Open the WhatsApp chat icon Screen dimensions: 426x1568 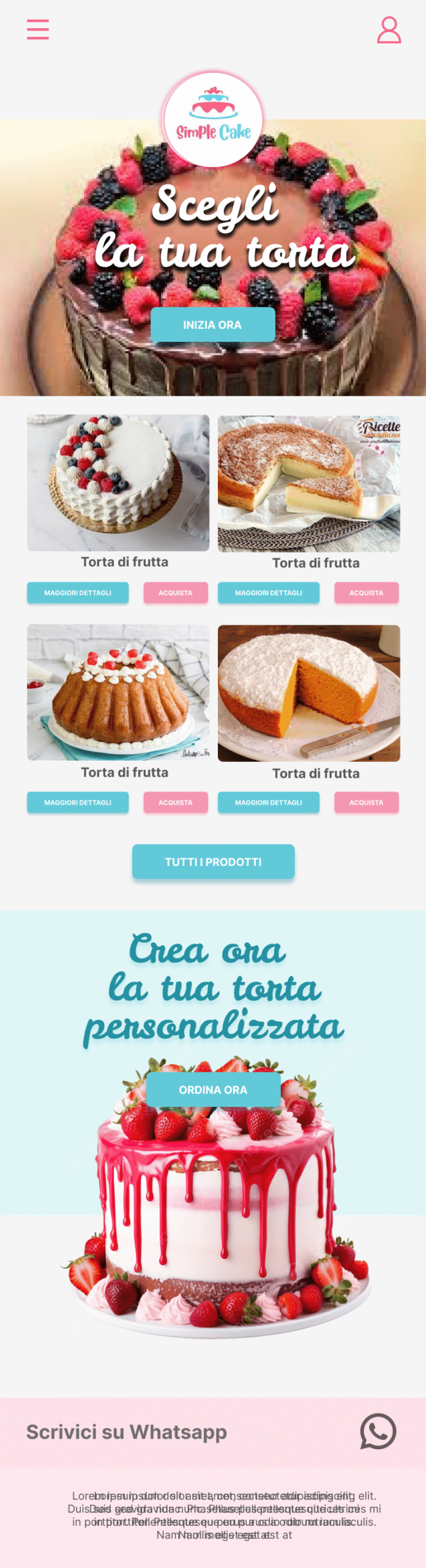[x=378, y=1431]
